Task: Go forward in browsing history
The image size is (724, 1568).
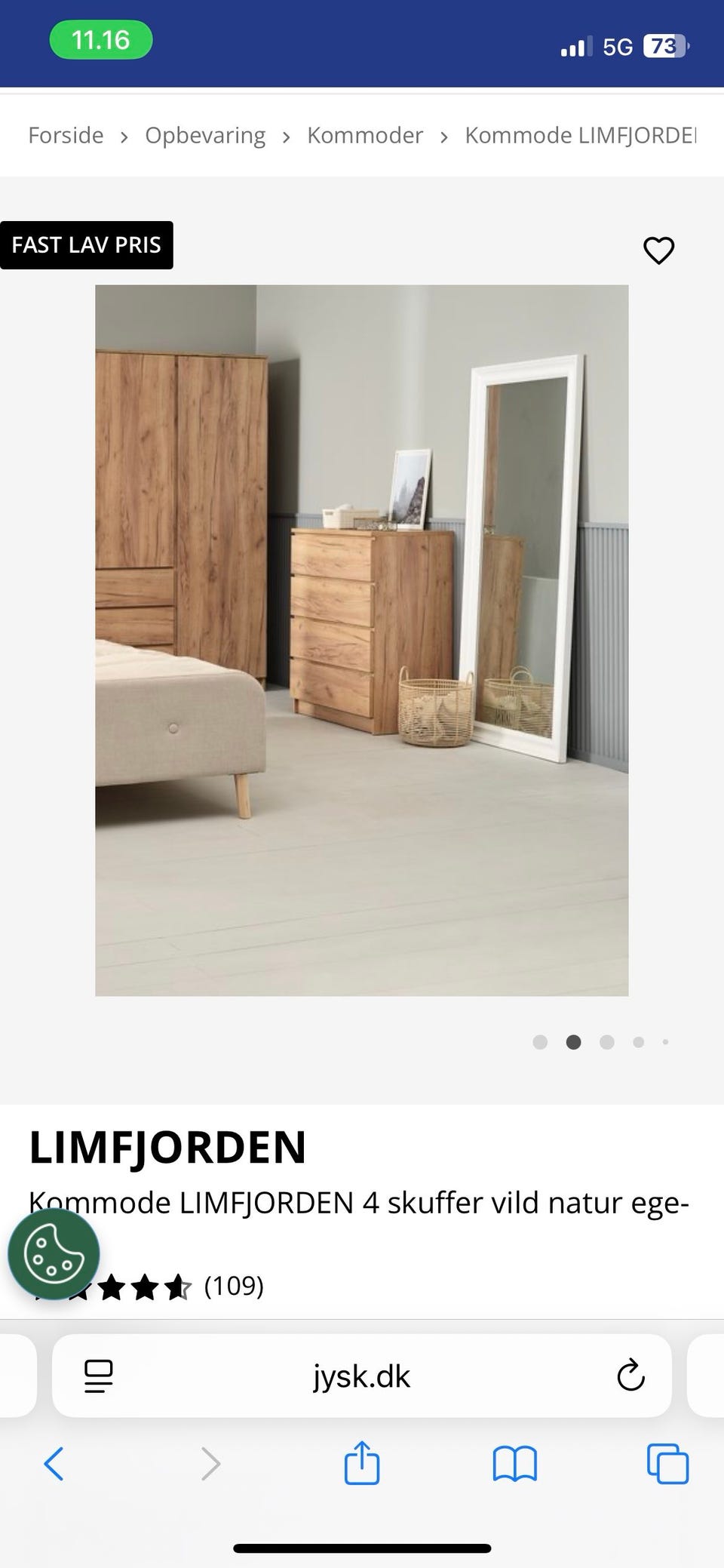Action: pyautogui.click(x=208, y=1462)
